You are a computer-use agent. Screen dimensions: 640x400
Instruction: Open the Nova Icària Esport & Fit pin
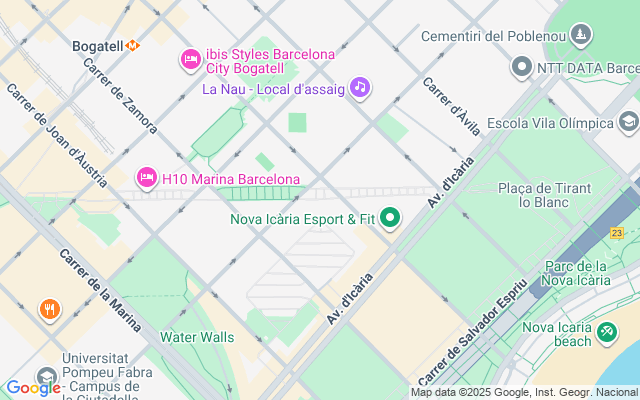[x=391, y=218]
